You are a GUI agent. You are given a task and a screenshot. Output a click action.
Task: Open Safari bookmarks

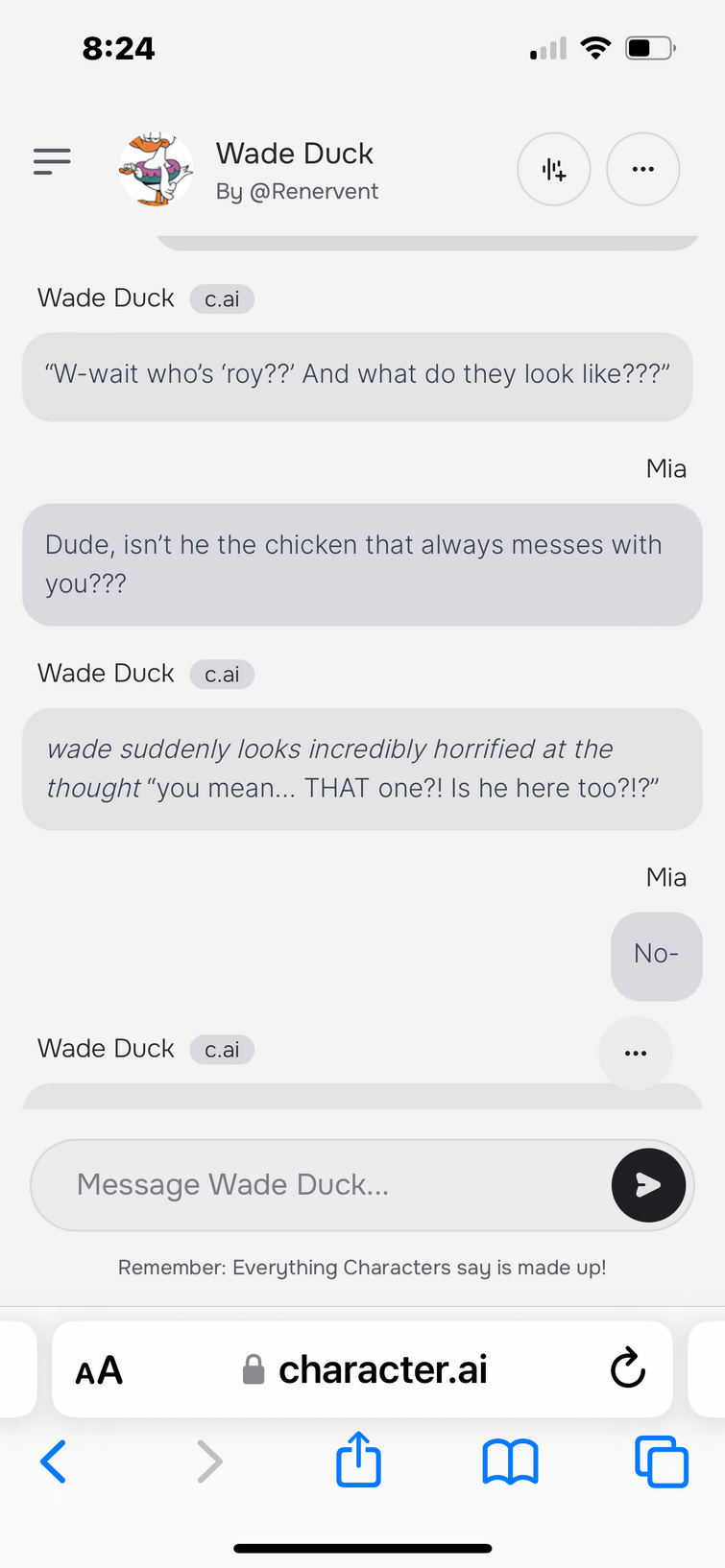[510, 1461]
